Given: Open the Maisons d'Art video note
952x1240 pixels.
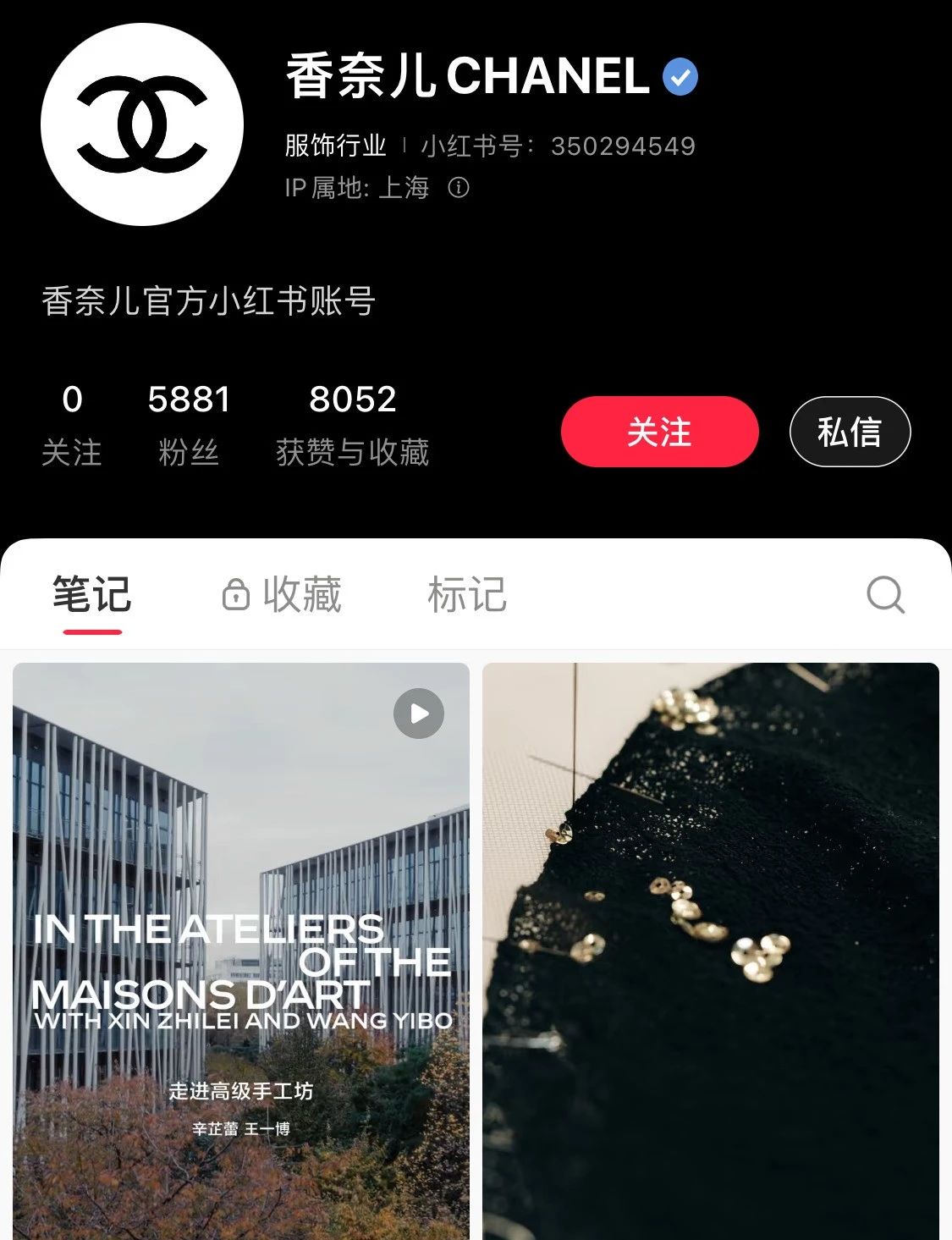Looking at the screenshot, I should coord(240,948).
